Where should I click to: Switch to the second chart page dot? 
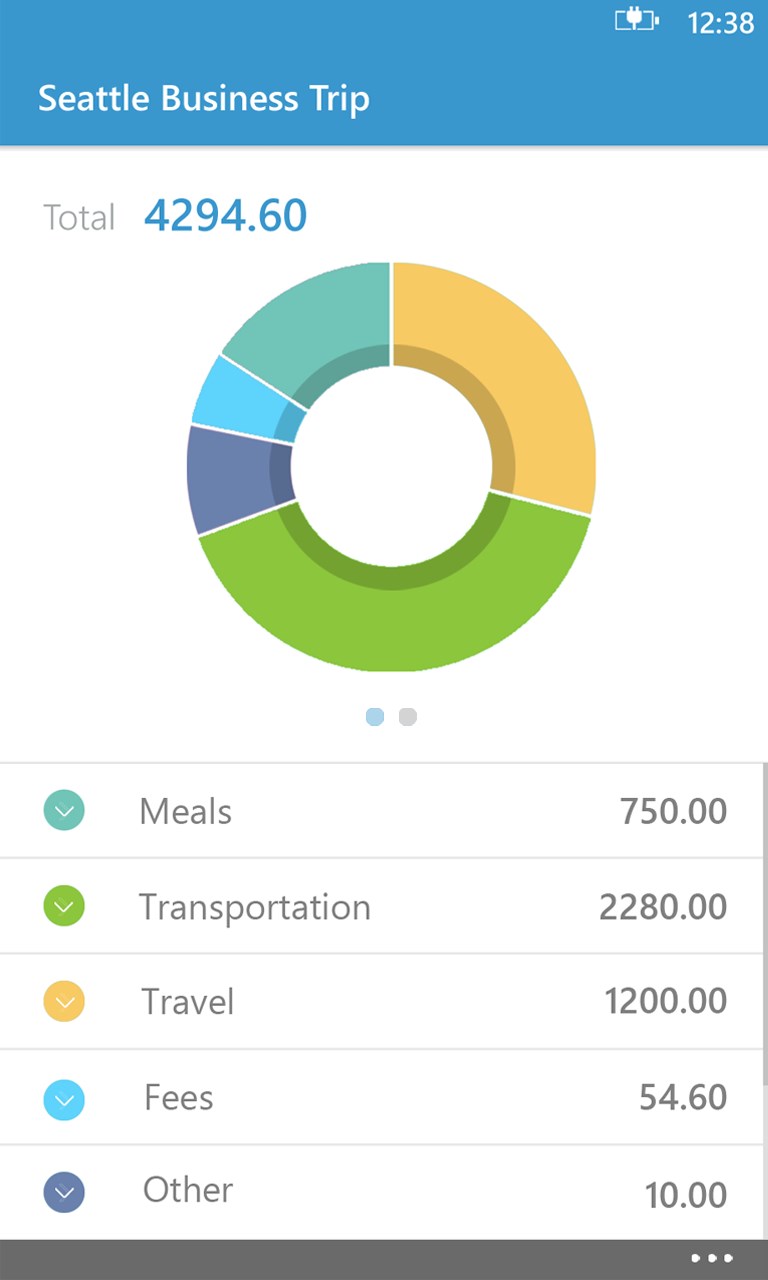tap(408, 717)
